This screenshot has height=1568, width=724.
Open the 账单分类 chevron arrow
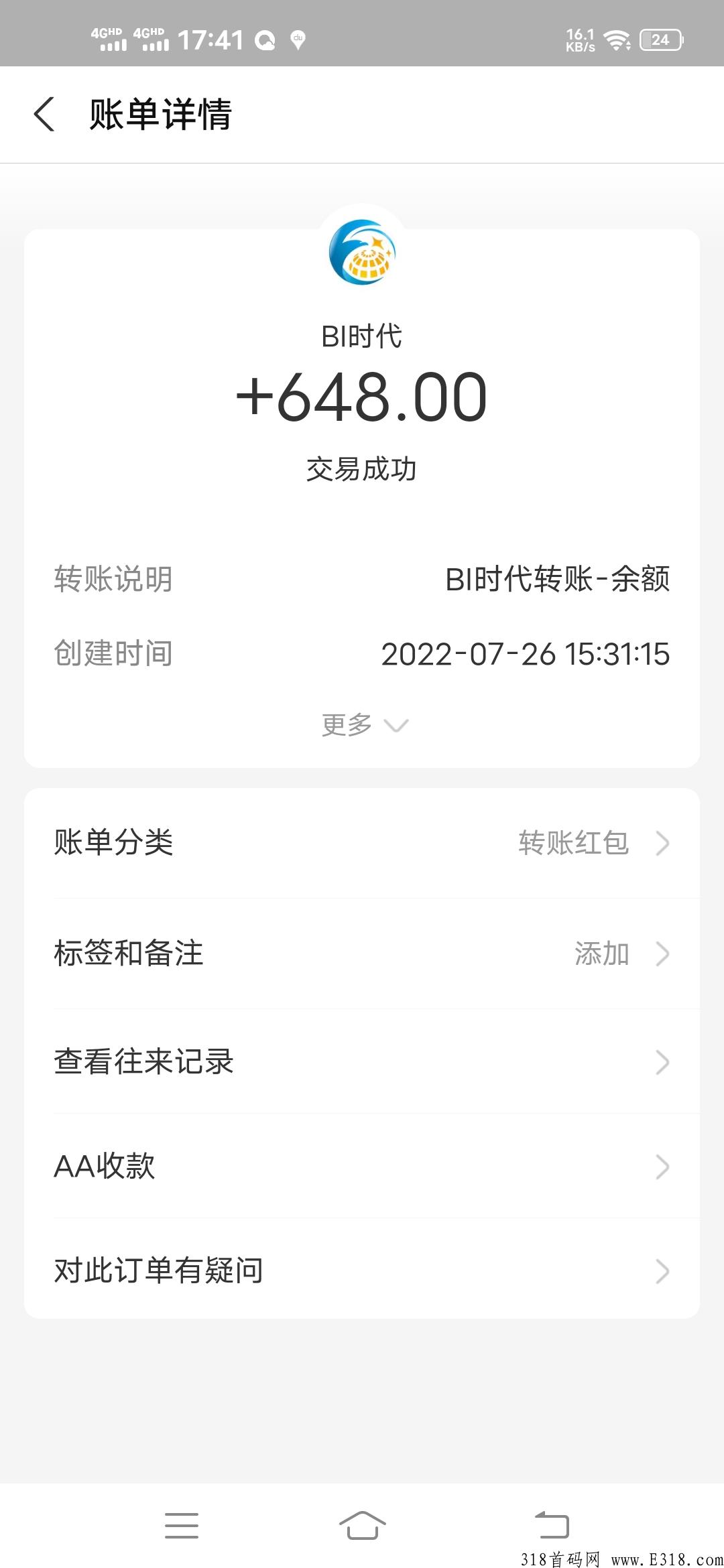662,844
